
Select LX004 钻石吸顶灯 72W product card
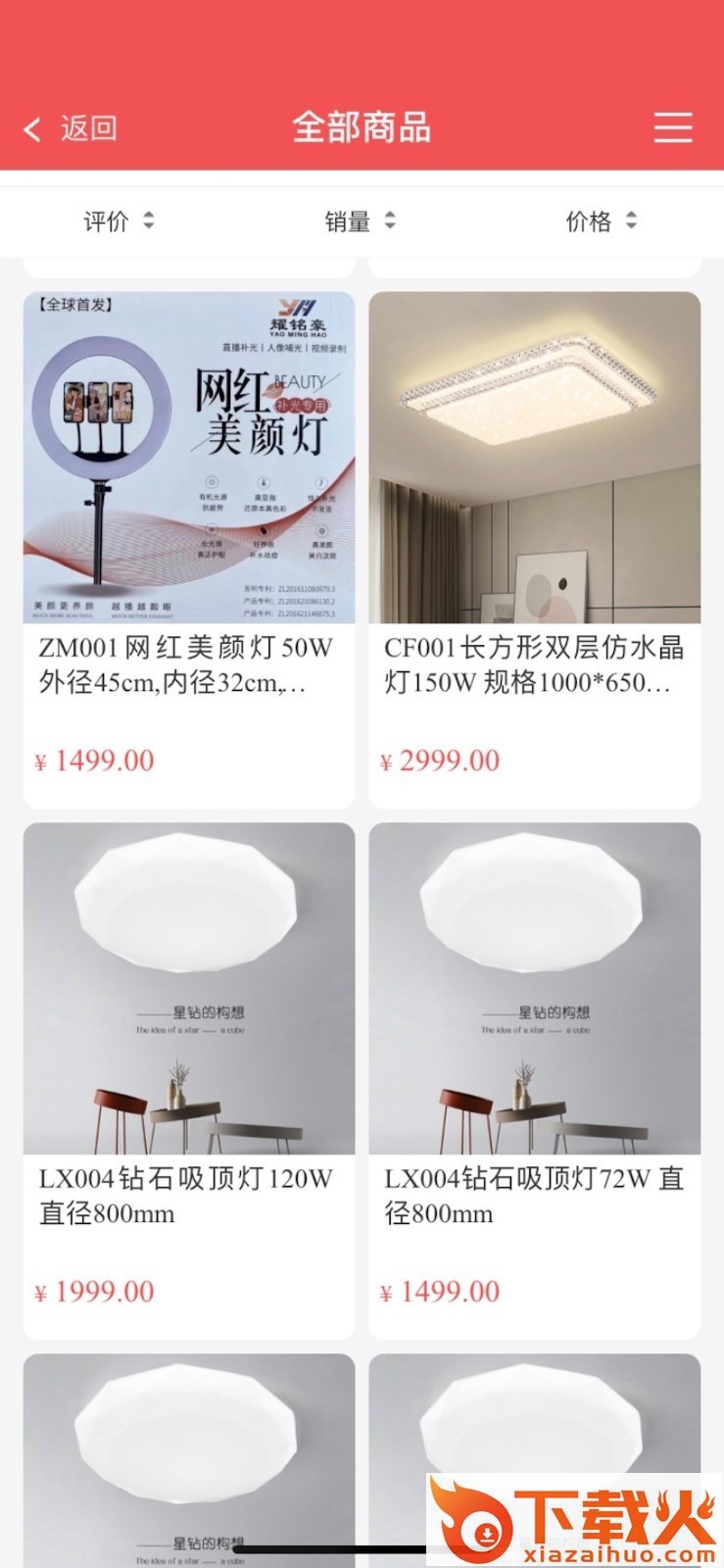pyautogui.click(x=534, y=1078)
